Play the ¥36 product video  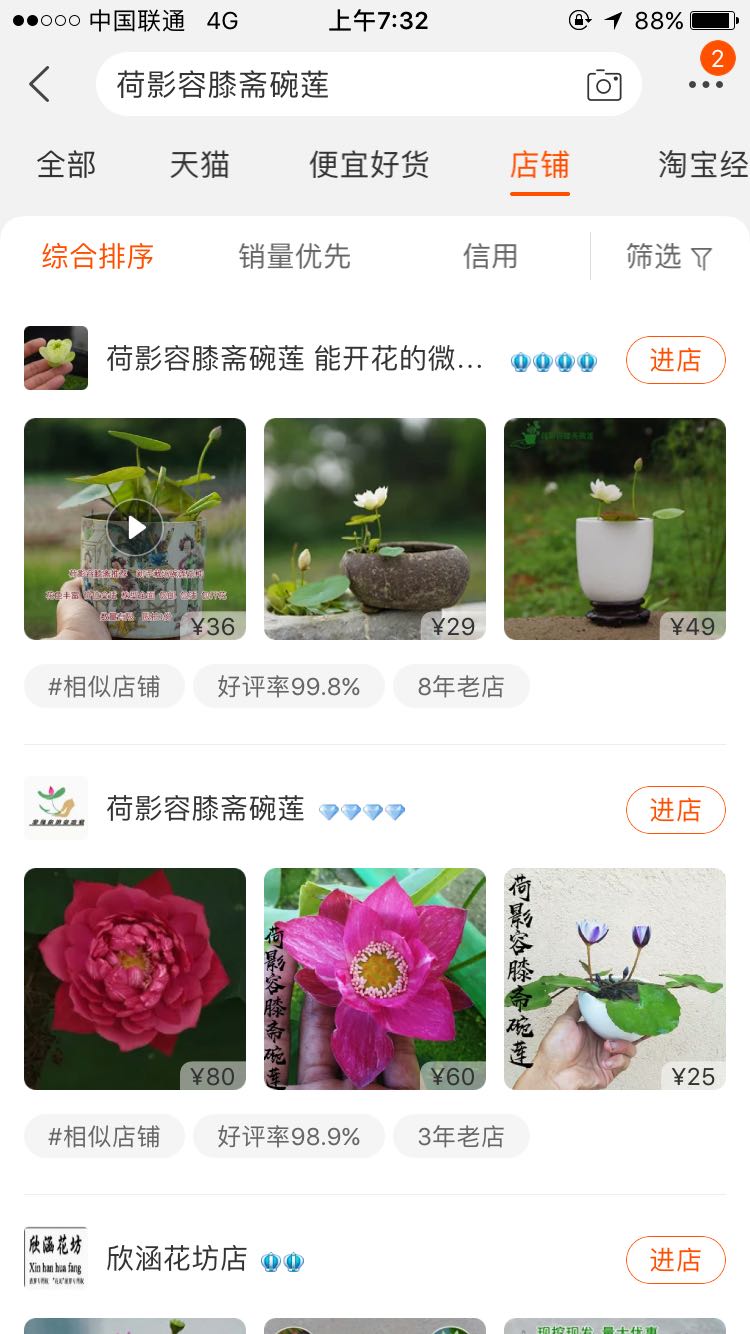coord(135,528)
